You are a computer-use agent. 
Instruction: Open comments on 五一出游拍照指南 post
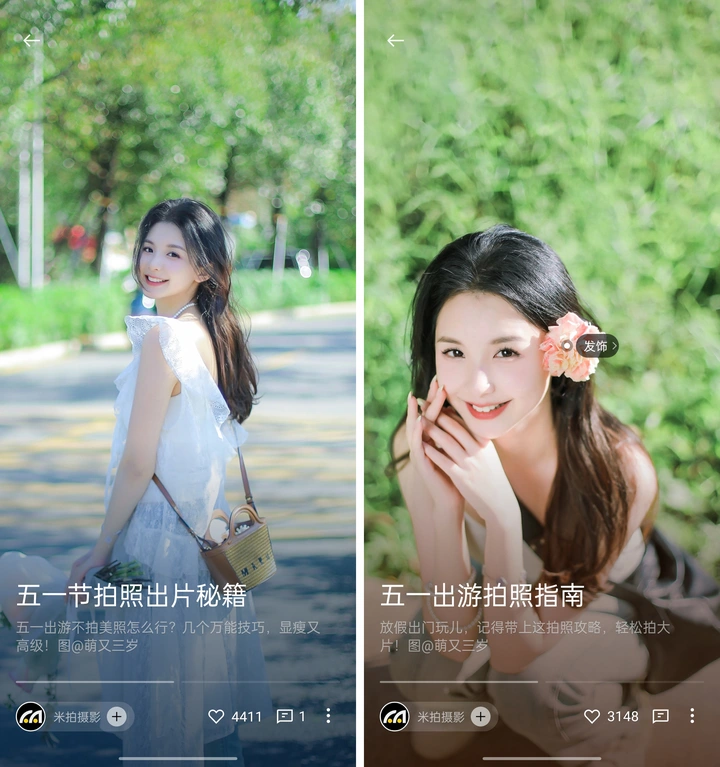(660, 716)
